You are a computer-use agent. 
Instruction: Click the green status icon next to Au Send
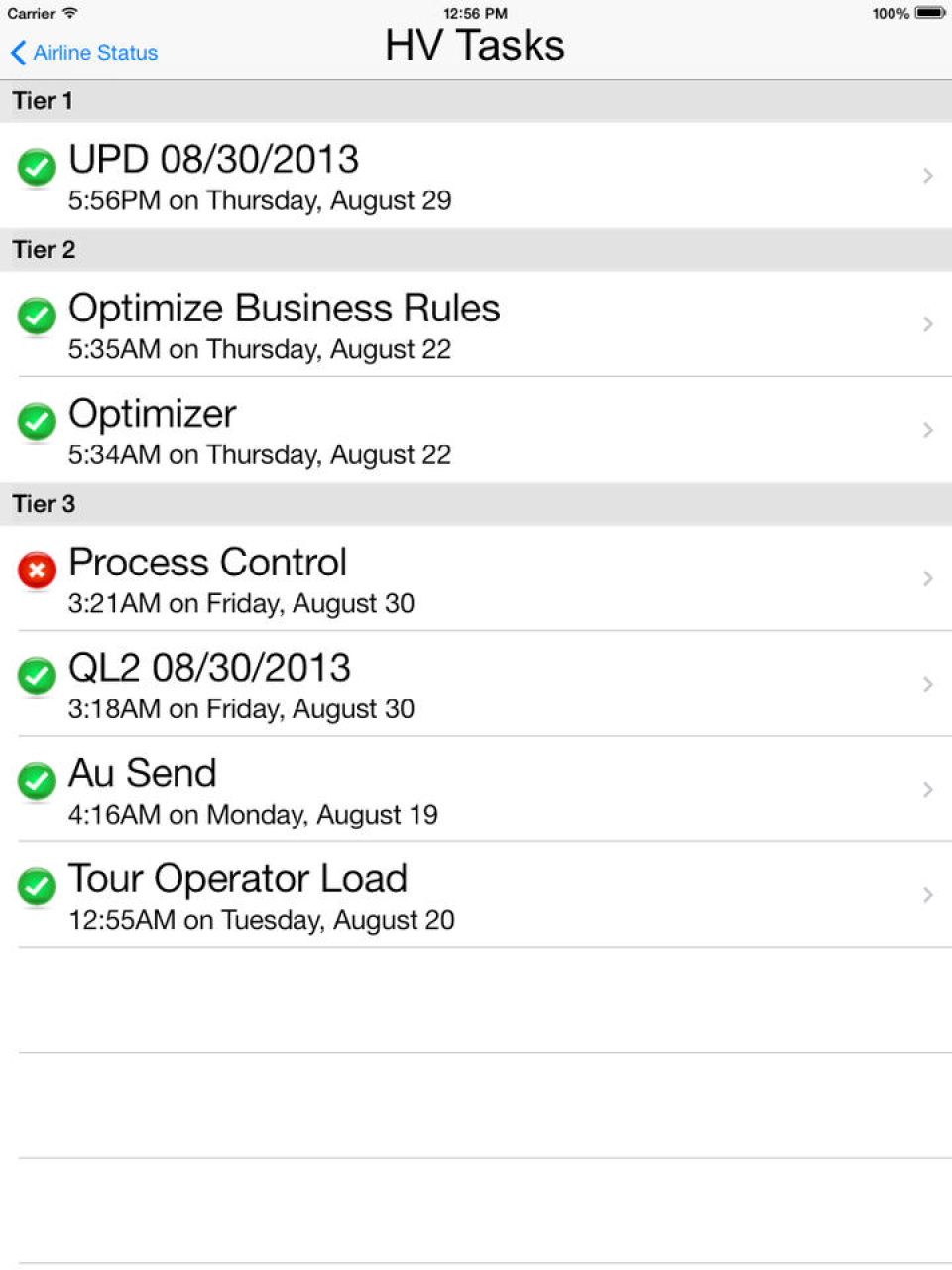pyautogui.click(x=36, y=781)
